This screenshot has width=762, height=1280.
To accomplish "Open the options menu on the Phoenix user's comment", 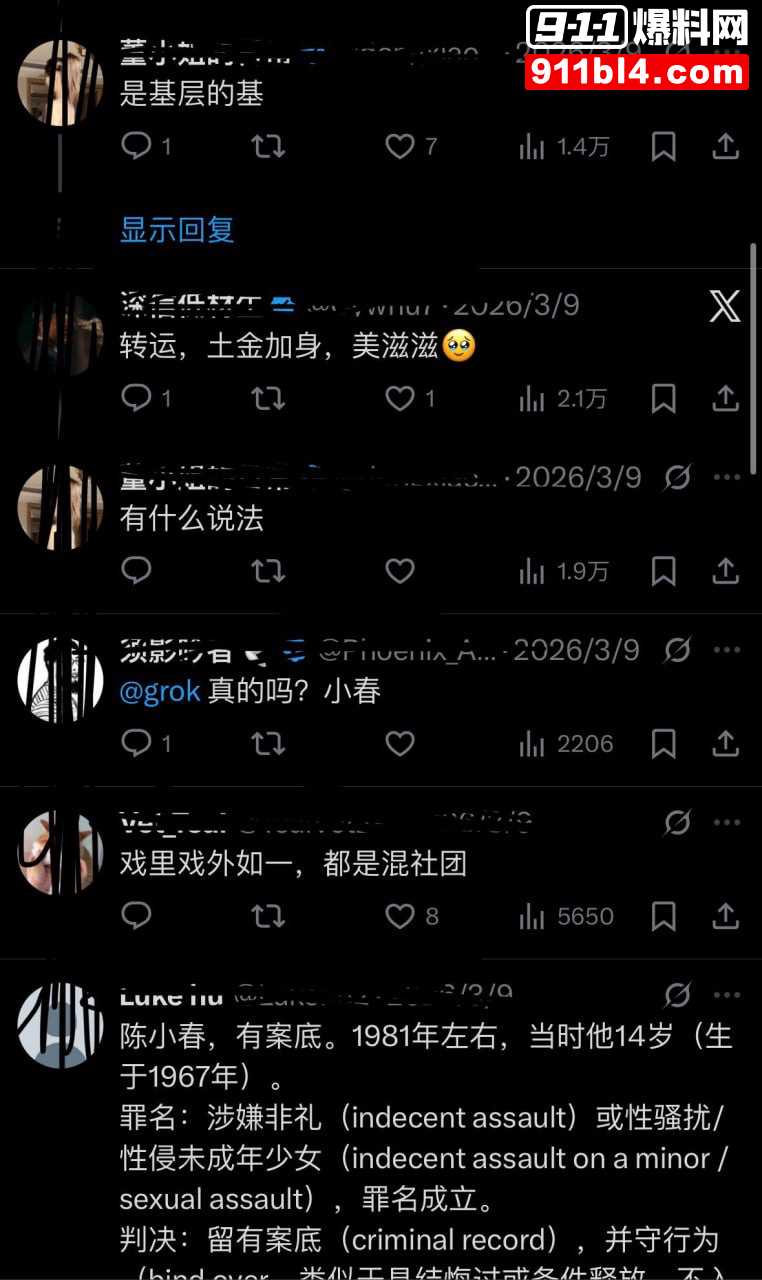I will (724, 649).
